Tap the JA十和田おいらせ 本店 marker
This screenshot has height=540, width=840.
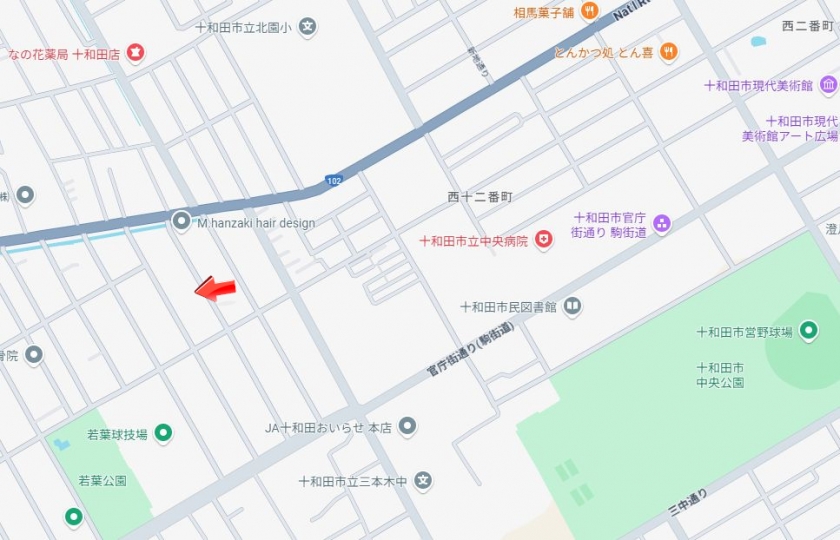[407, 427]
